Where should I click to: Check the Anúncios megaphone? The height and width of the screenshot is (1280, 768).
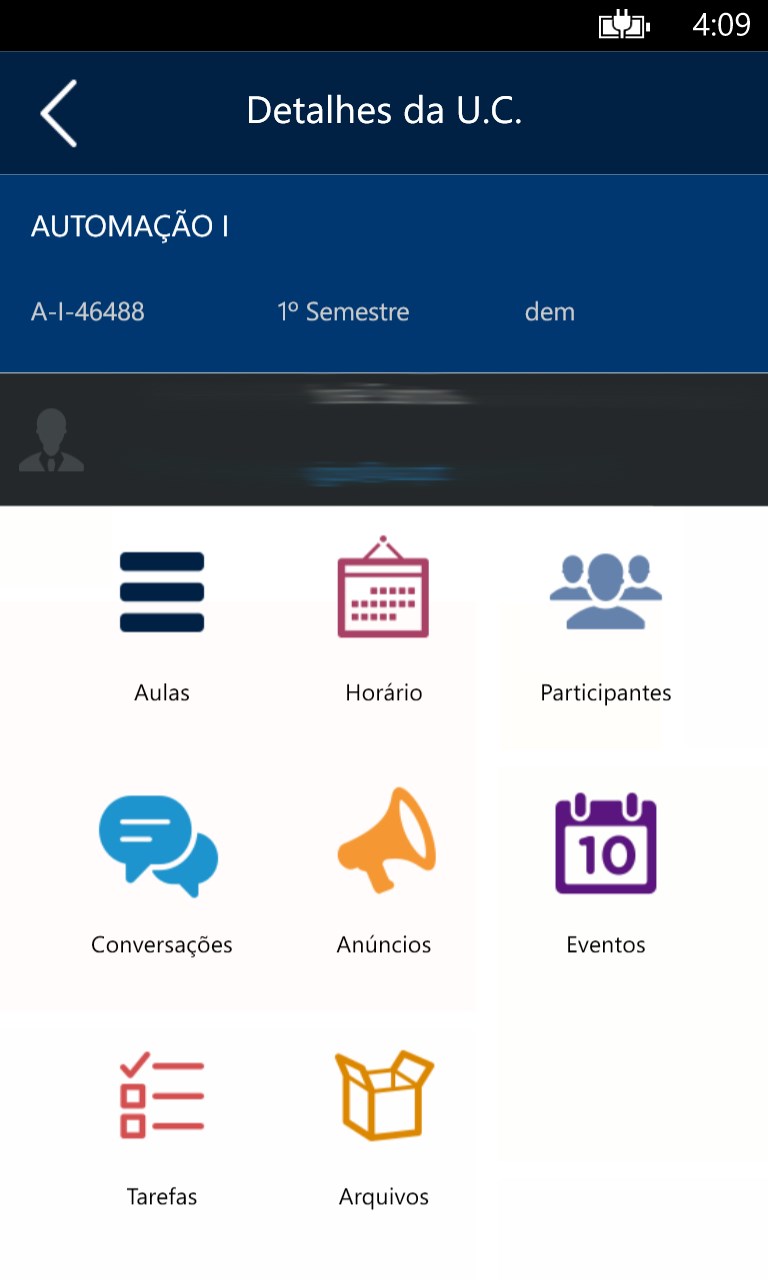point(385,842)
